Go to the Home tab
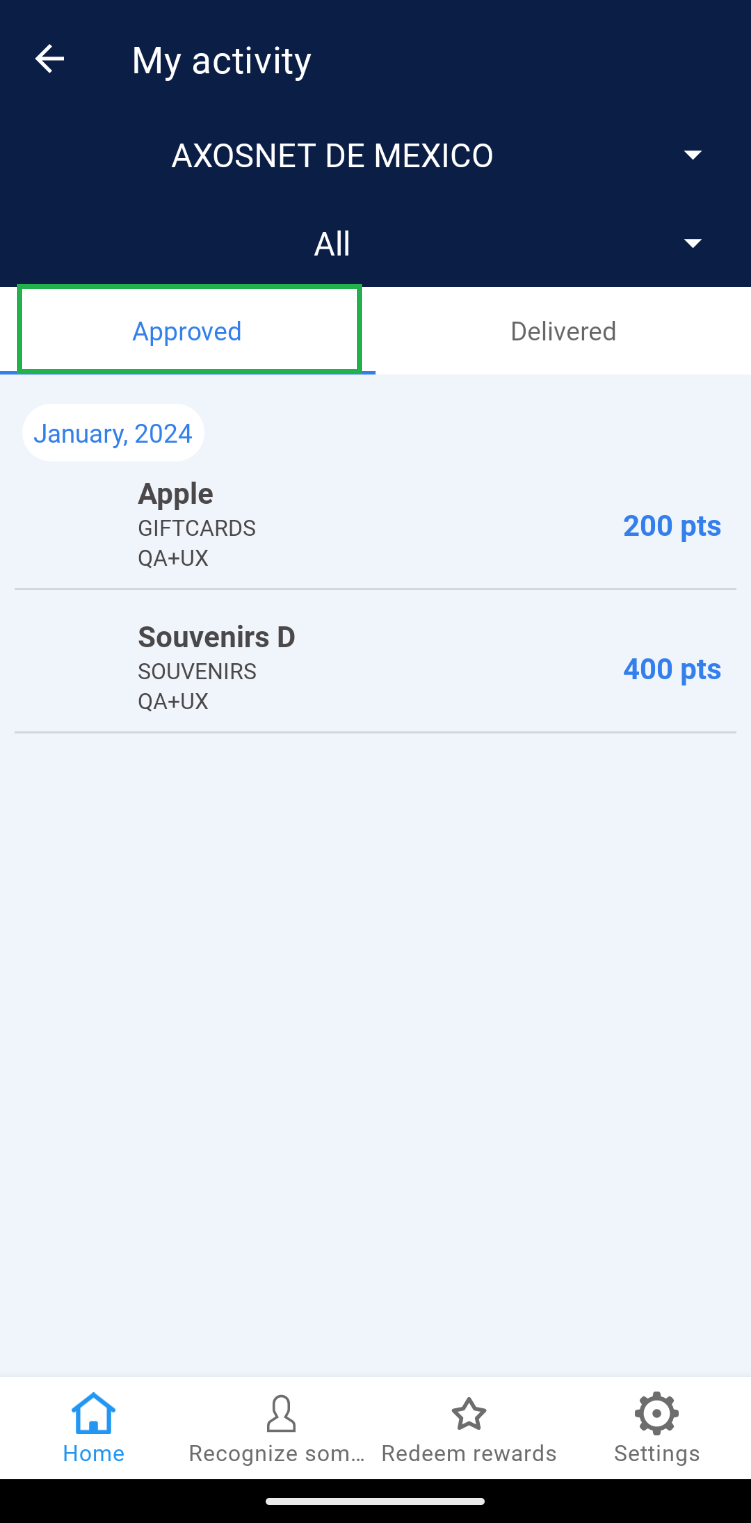This screenshot has width=751, height=1523. (x=94, y=1428)
